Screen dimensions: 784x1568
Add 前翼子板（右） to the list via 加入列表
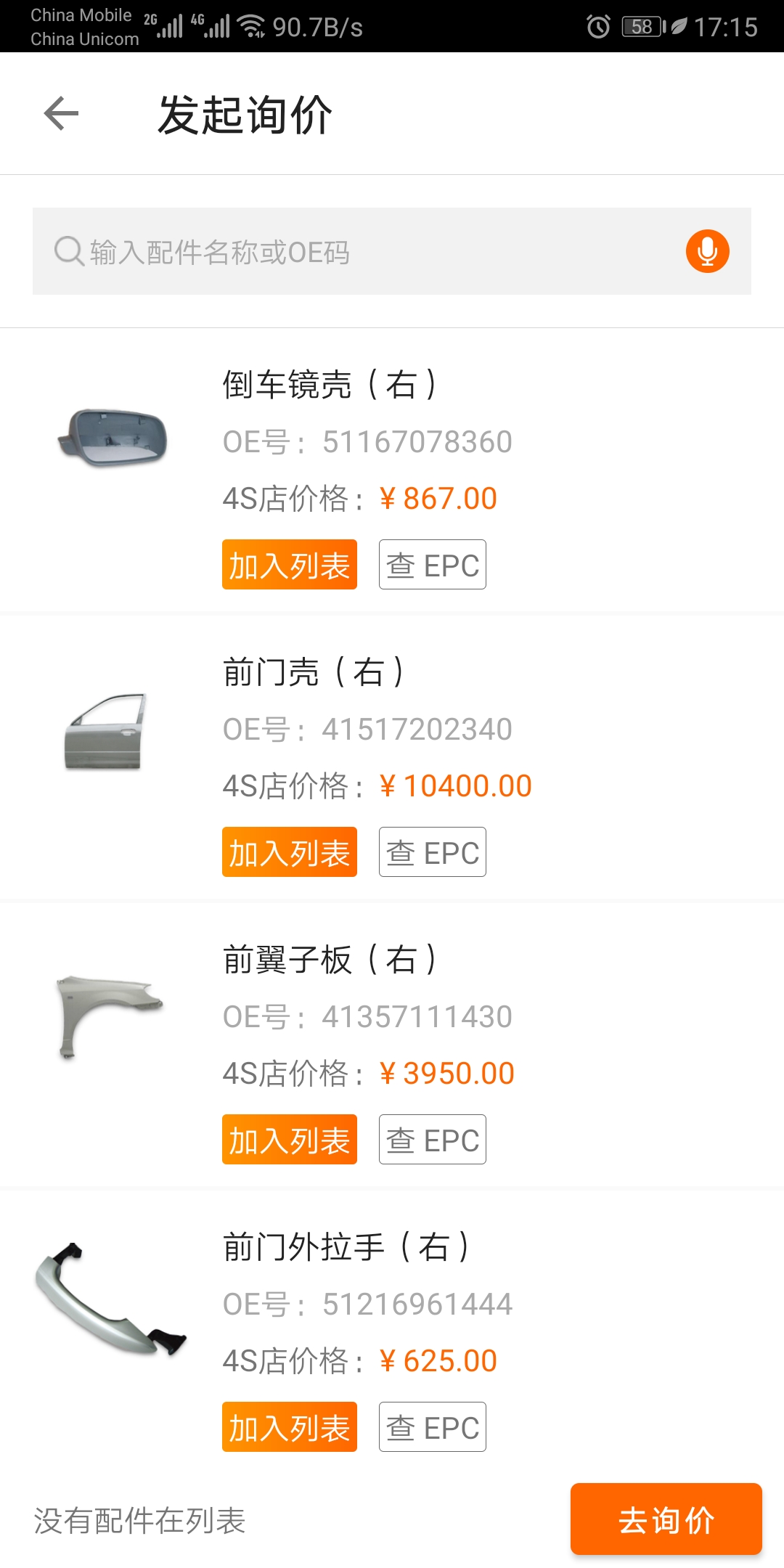tap(289, 1139)
